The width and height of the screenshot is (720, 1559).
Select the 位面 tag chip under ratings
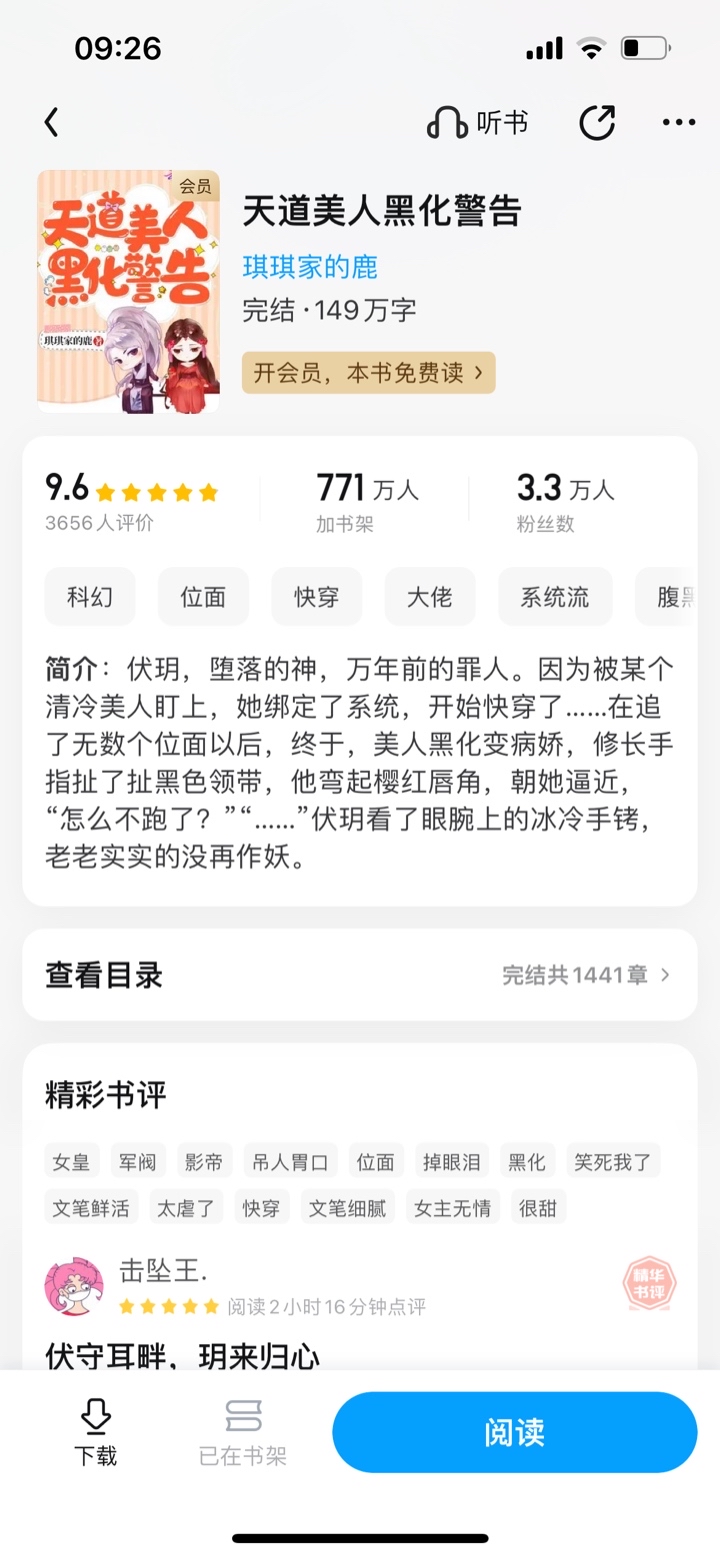coord(203,597)
